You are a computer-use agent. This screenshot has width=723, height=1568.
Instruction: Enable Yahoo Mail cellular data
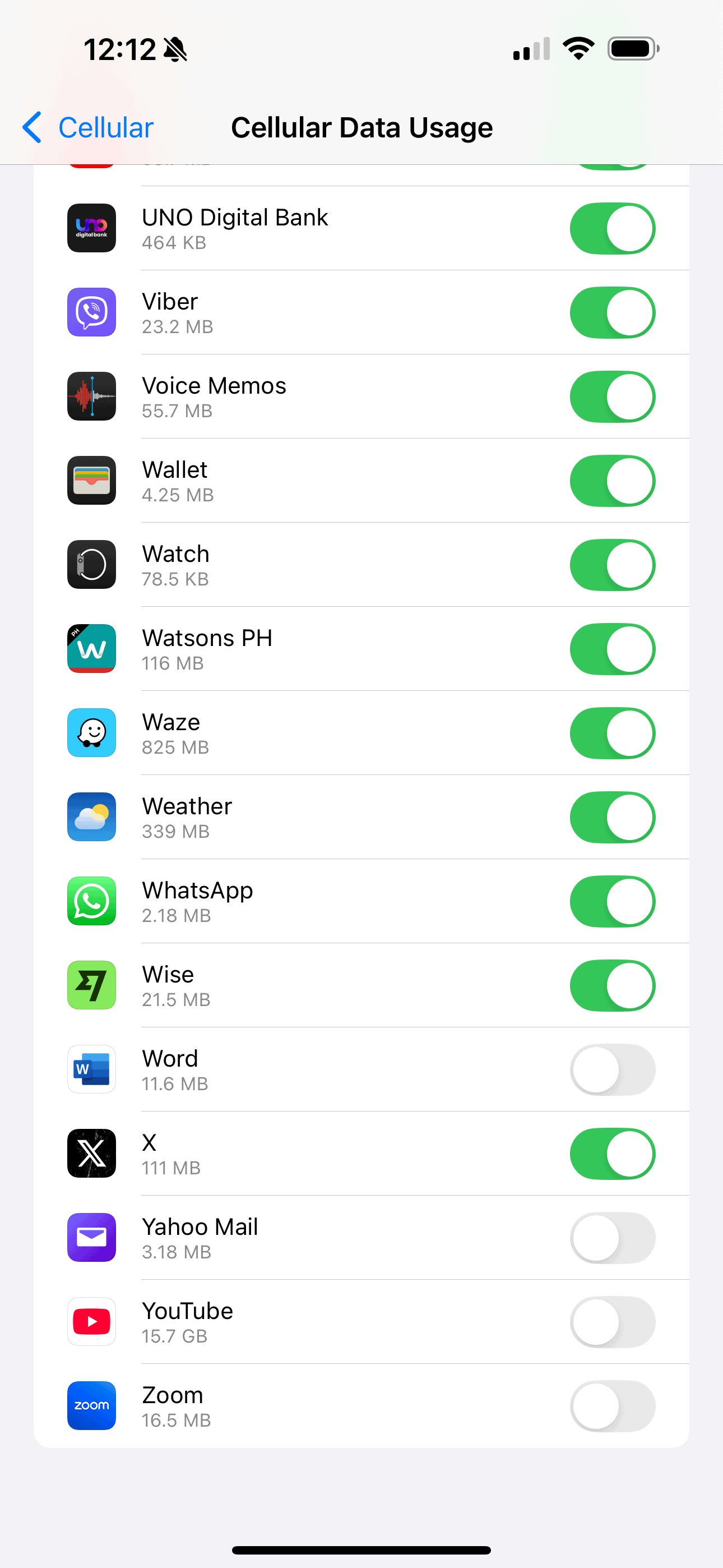[611, 1238]
